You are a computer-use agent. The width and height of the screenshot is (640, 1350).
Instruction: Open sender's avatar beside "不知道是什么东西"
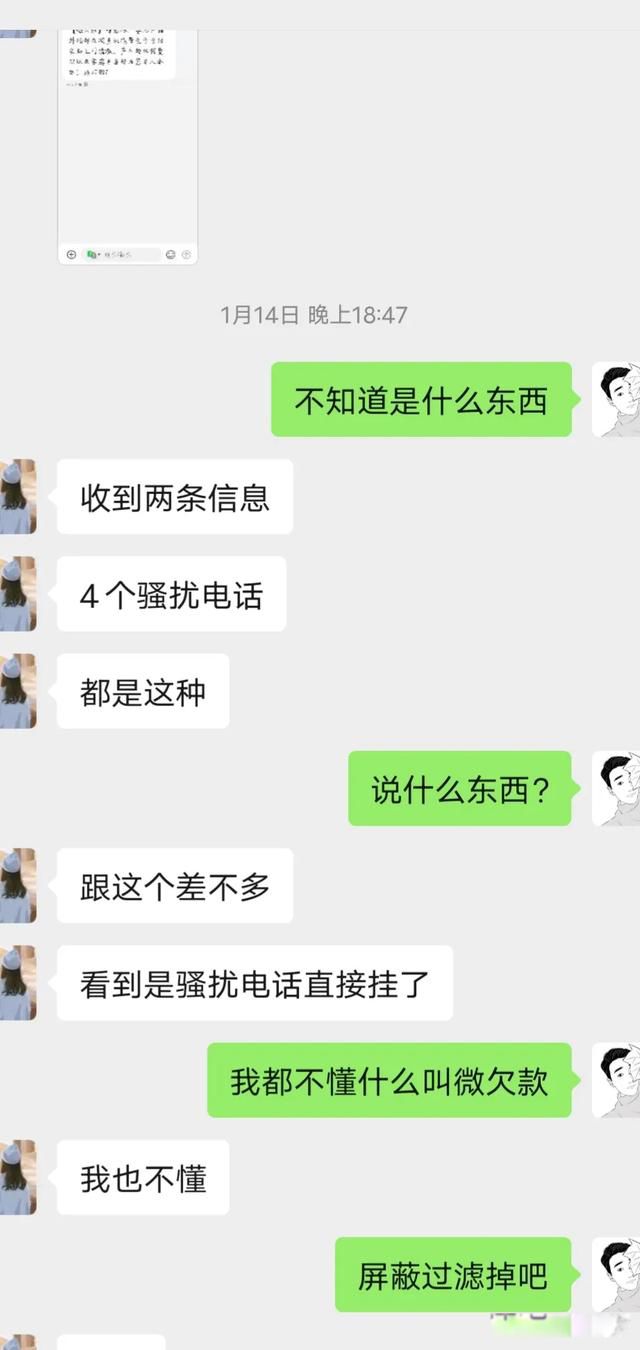(617, 399)
